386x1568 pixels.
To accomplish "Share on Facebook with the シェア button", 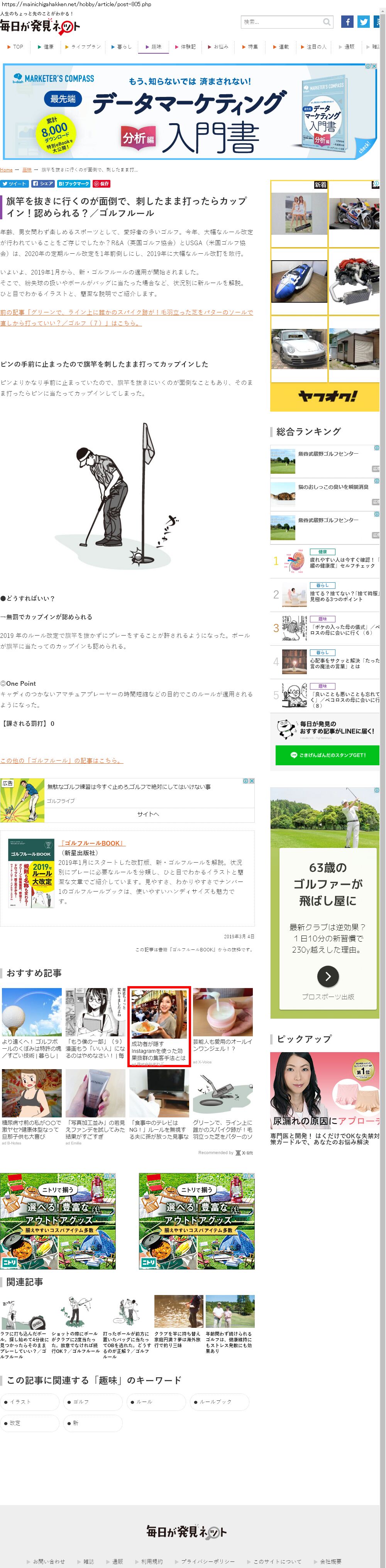I will (42, 183).
